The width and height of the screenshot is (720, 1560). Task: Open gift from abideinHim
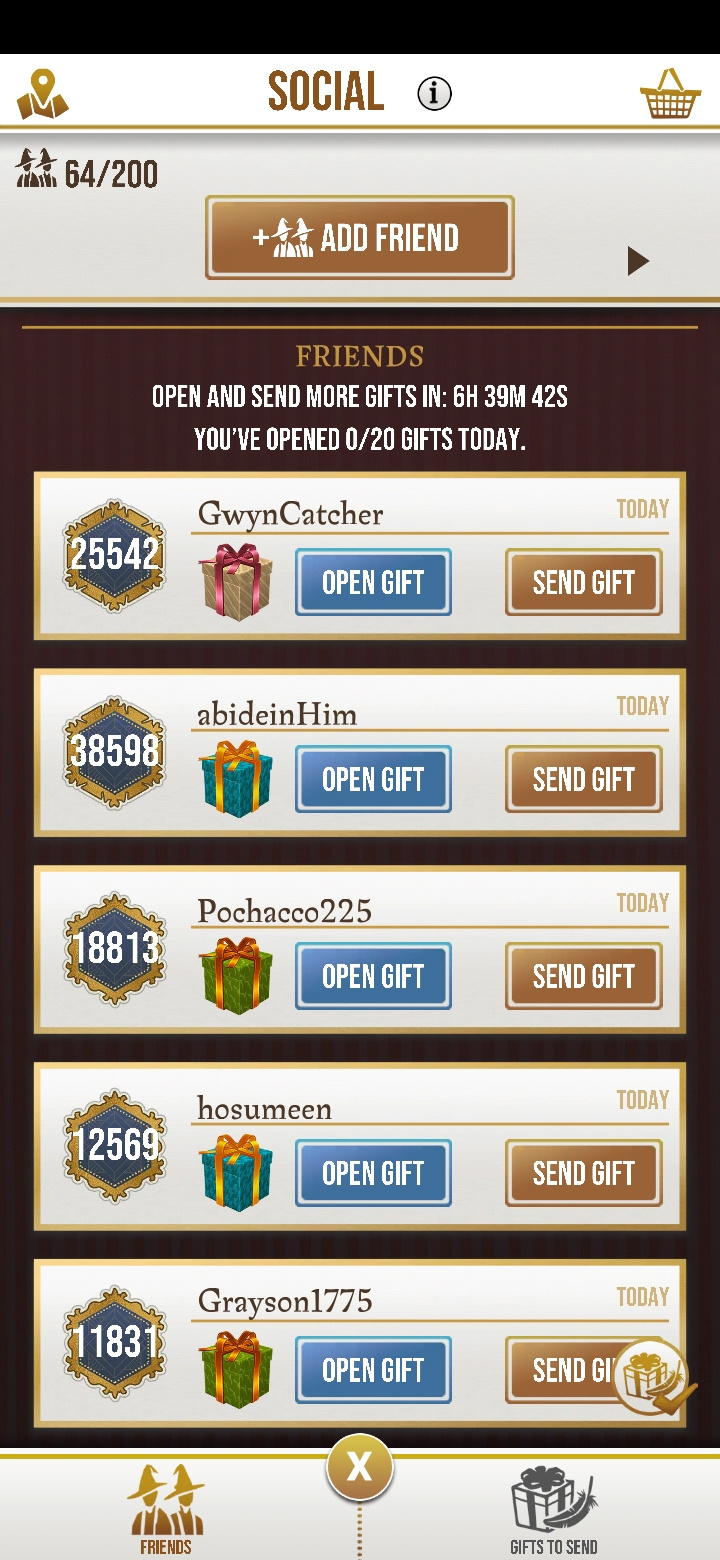(373, 779)
